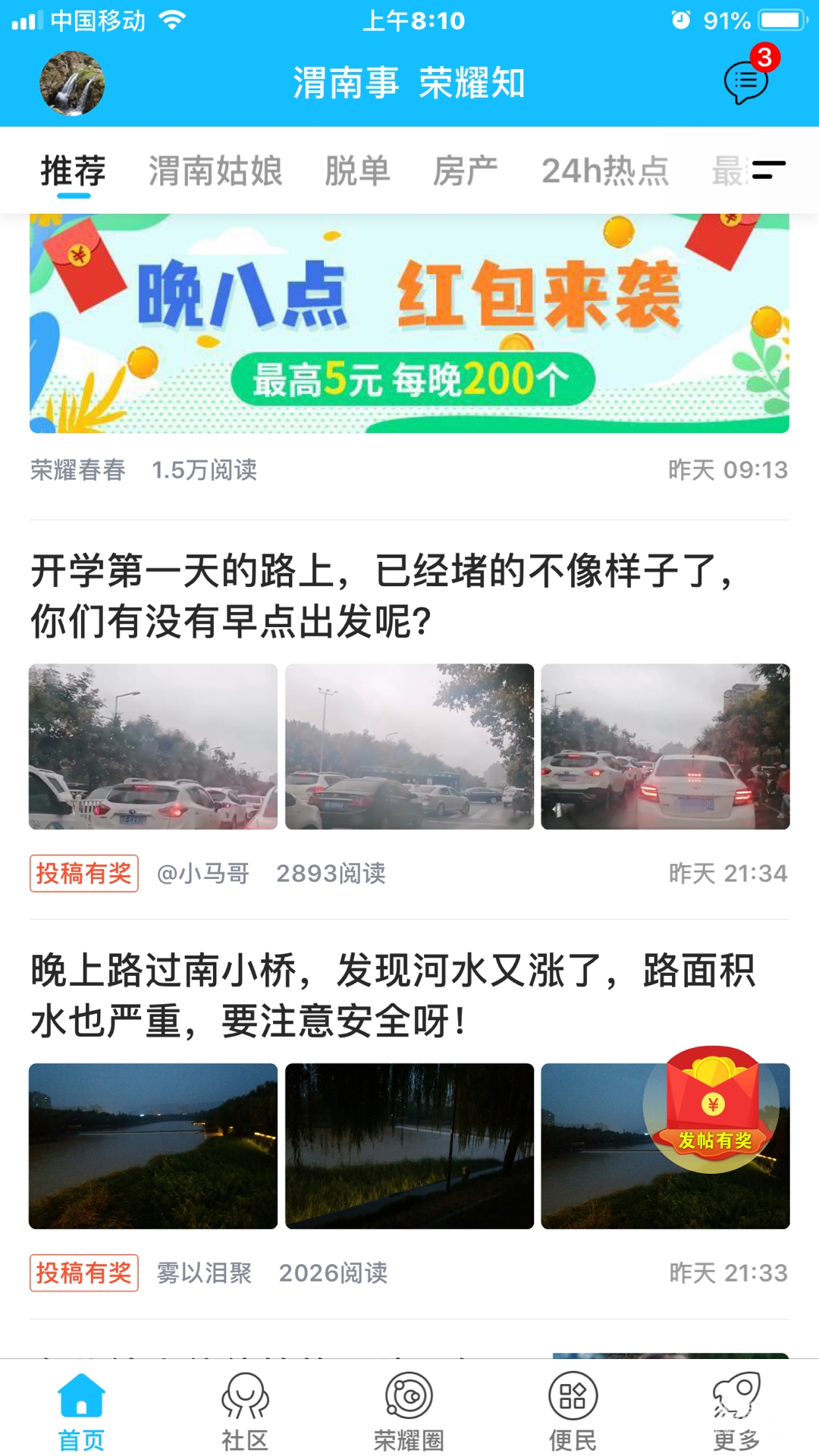
Task: Switch to the 渭南姑娘 tab
Action: pyautogui.click(x=215, y=171)
